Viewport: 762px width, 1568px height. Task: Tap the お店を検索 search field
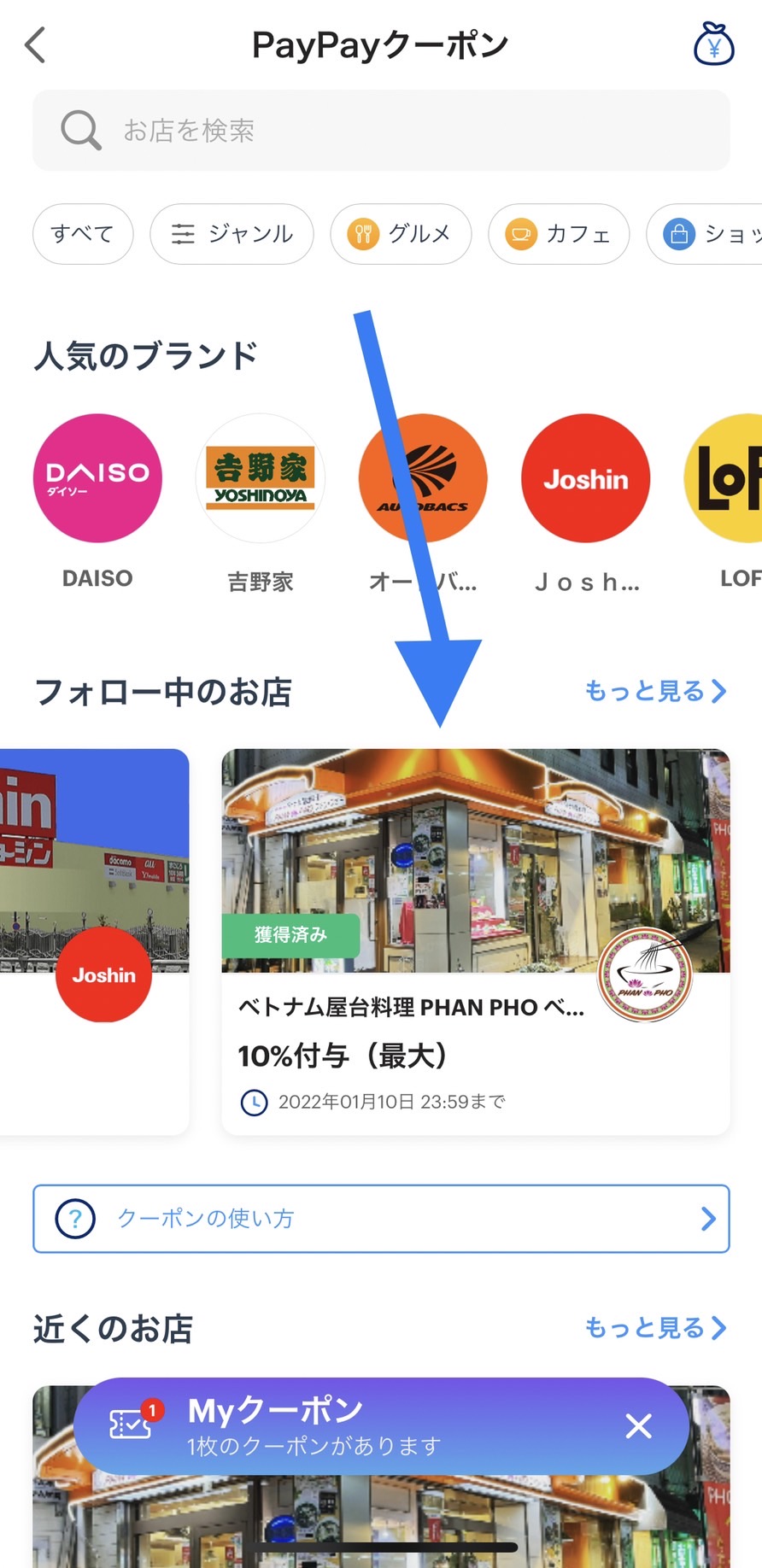pos(381,131)
